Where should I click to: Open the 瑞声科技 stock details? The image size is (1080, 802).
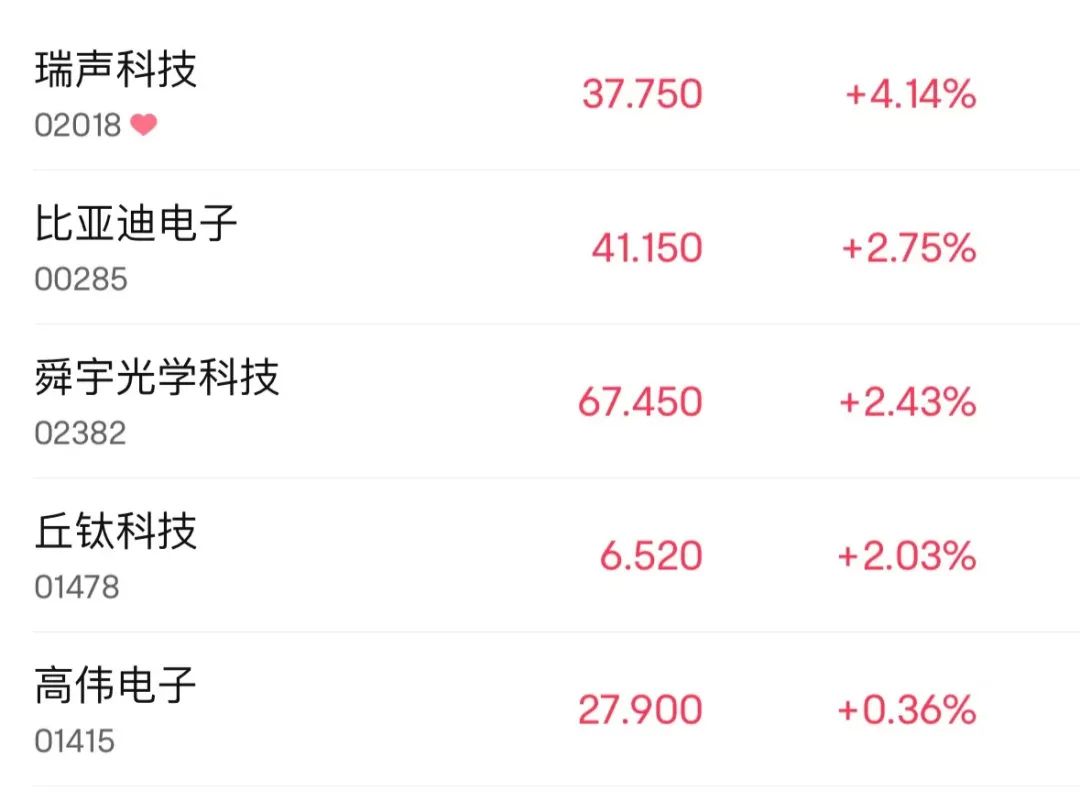(x=116, y=70)
